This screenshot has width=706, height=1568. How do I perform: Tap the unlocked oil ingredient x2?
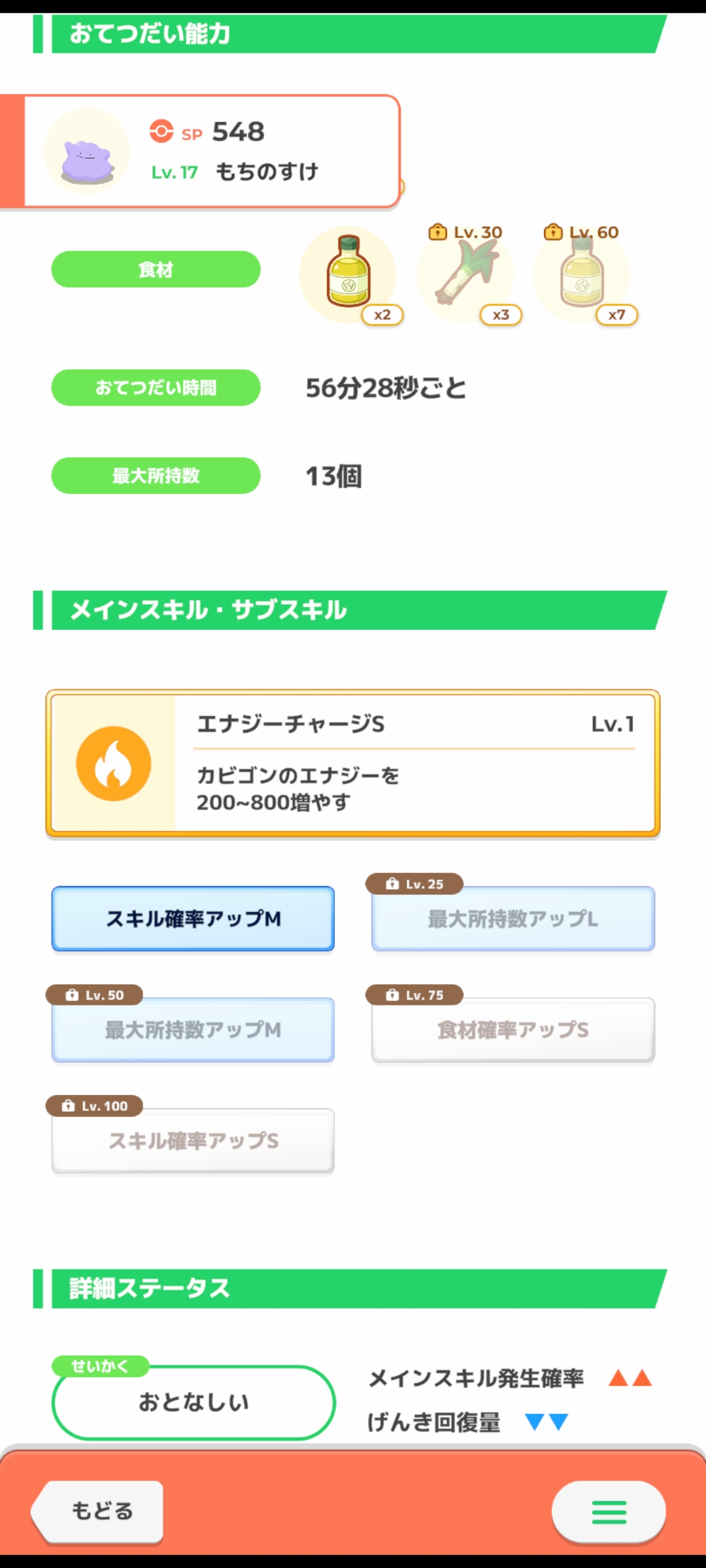[x=348, y=274]
